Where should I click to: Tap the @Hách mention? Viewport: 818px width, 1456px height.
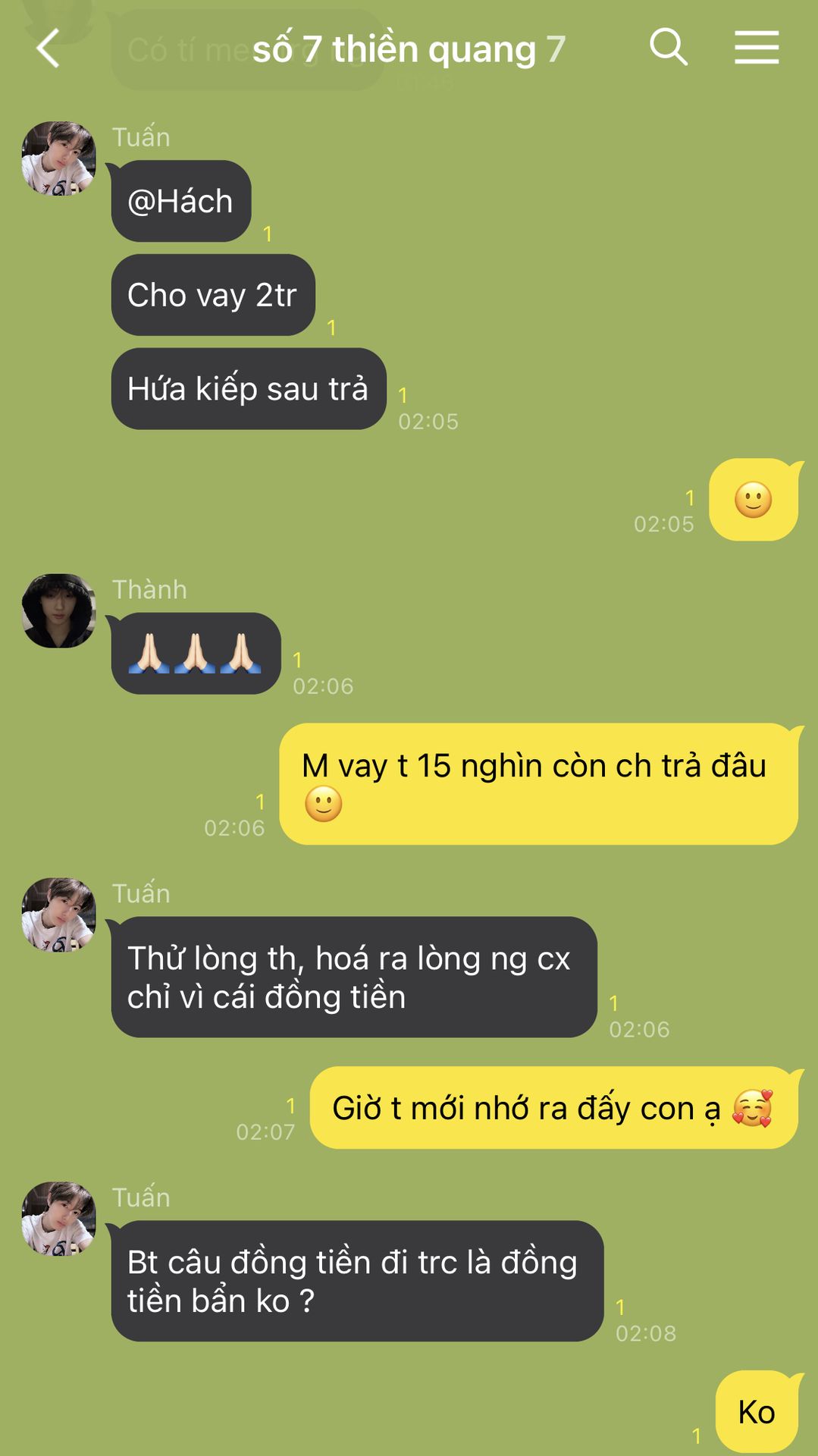point(180,202)
